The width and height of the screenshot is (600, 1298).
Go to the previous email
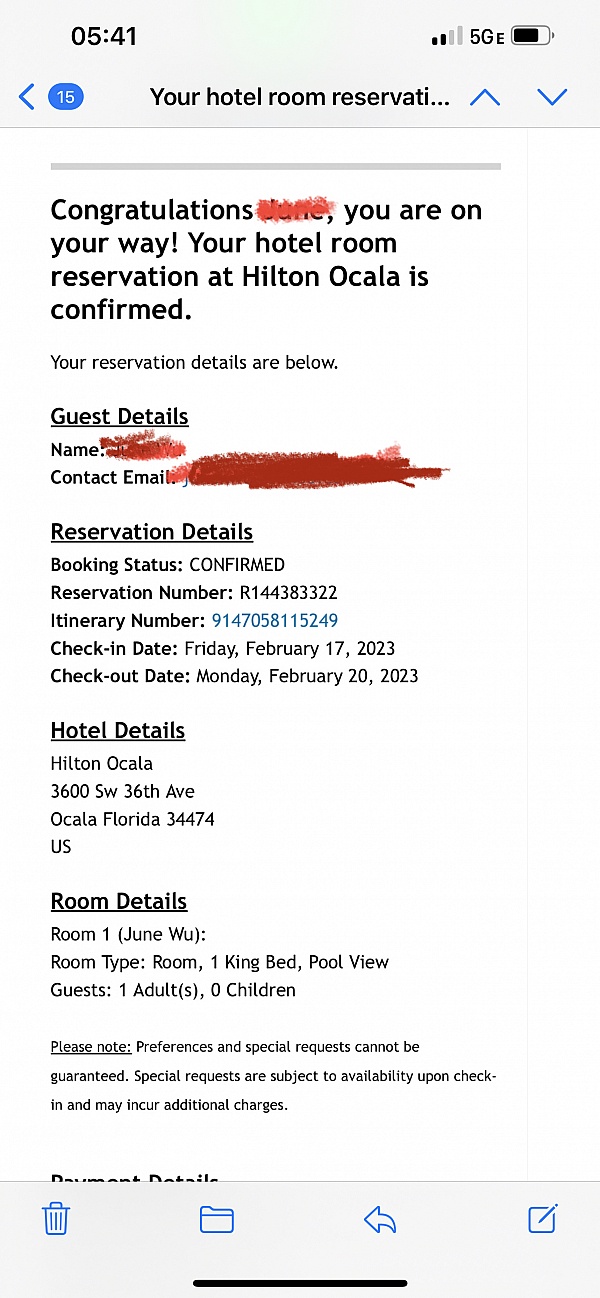pos(484,97)
